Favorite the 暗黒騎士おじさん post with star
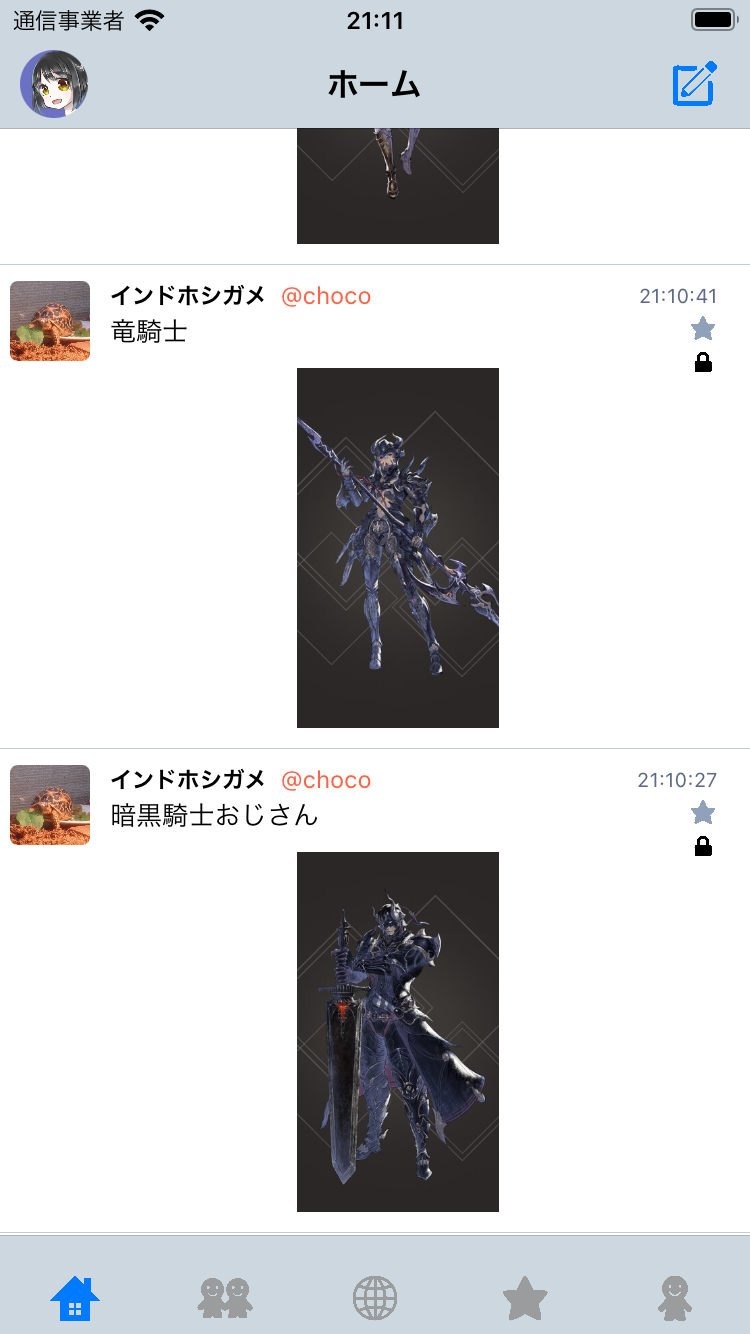Screen dimensions: 750x1334 pyautogui.click(x=703, y=812)
